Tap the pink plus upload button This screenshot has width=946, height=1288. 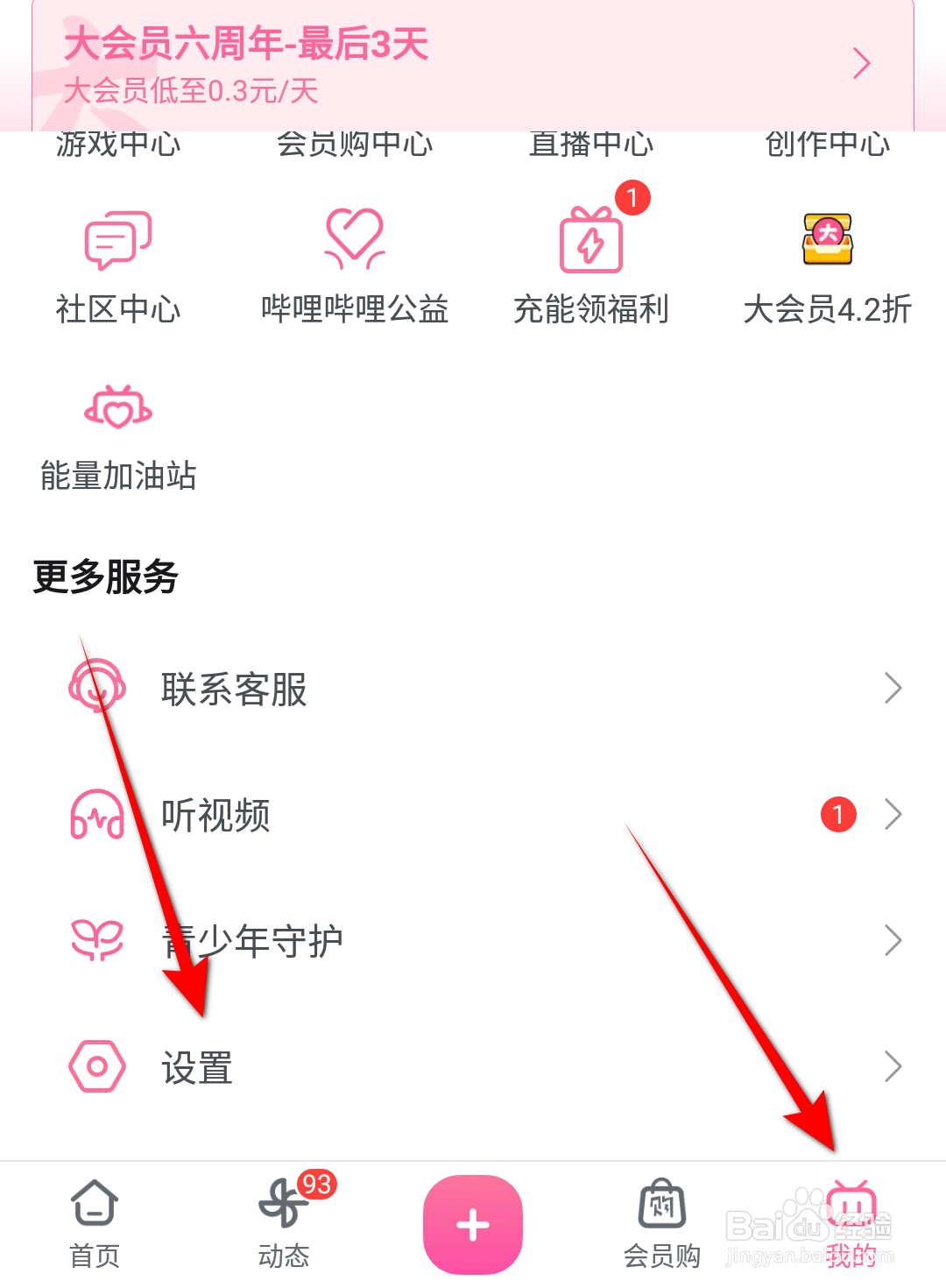[472, 1223]
